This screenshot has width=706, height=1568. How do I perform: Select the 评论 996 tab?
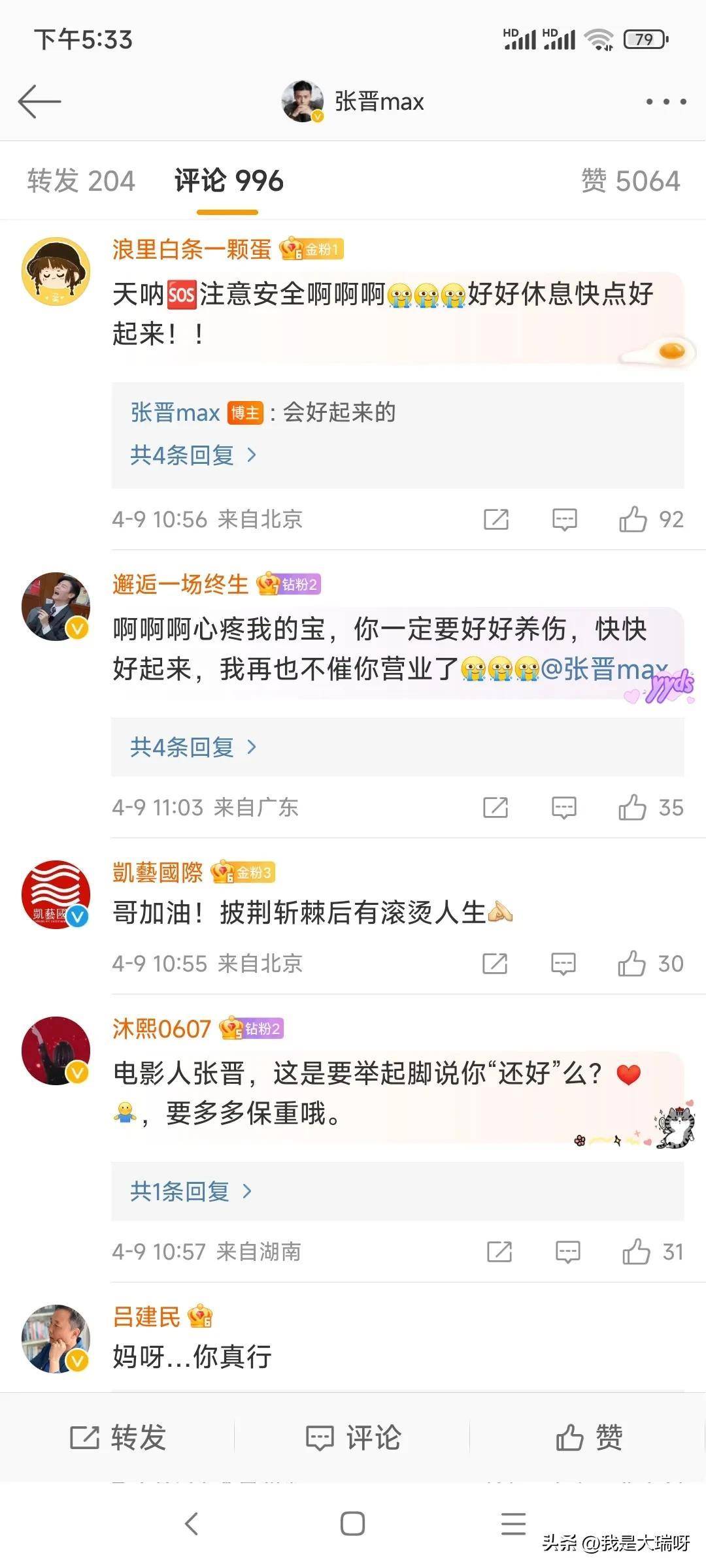click(x=228, y=181)
